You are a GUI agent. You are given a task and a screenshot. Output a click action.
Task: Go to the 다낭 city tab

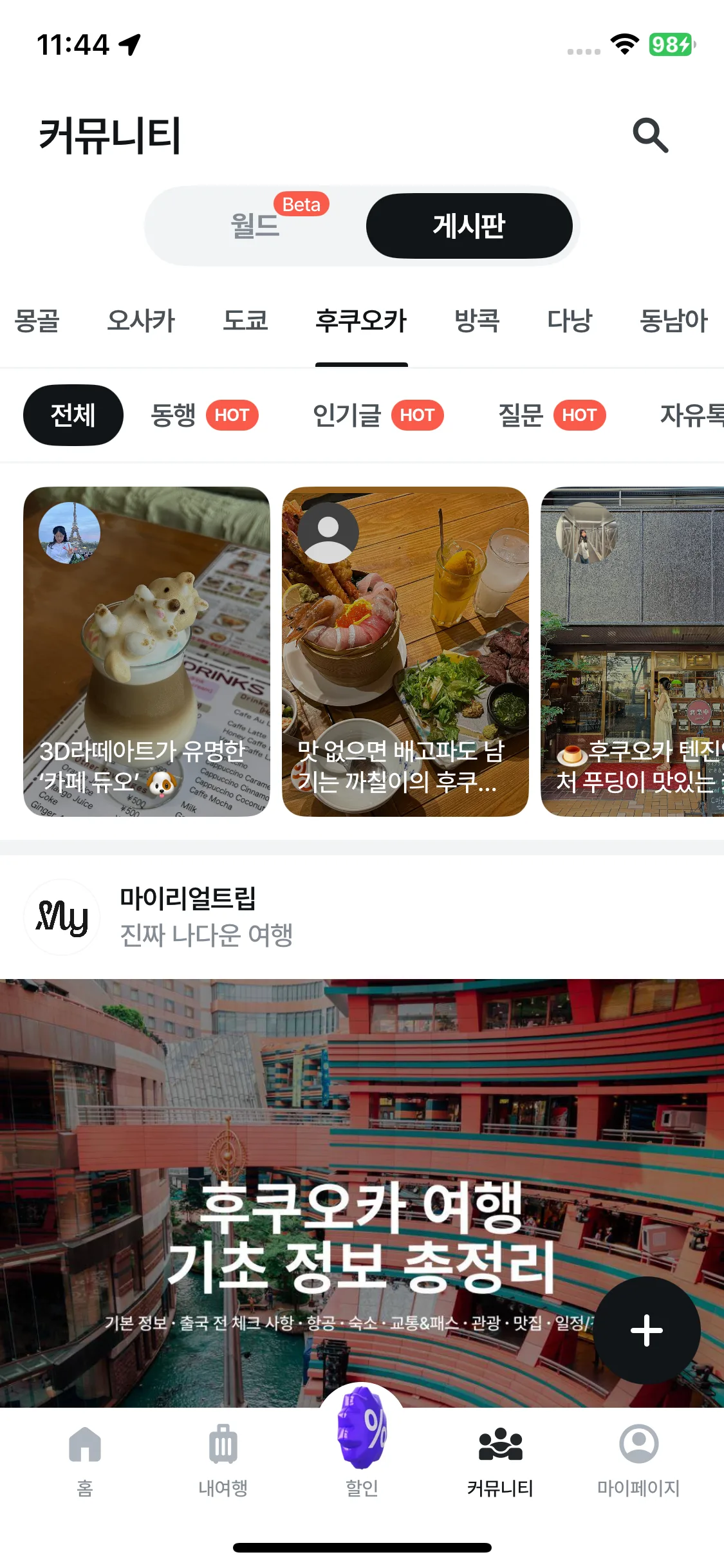click(x=569, y=321)
